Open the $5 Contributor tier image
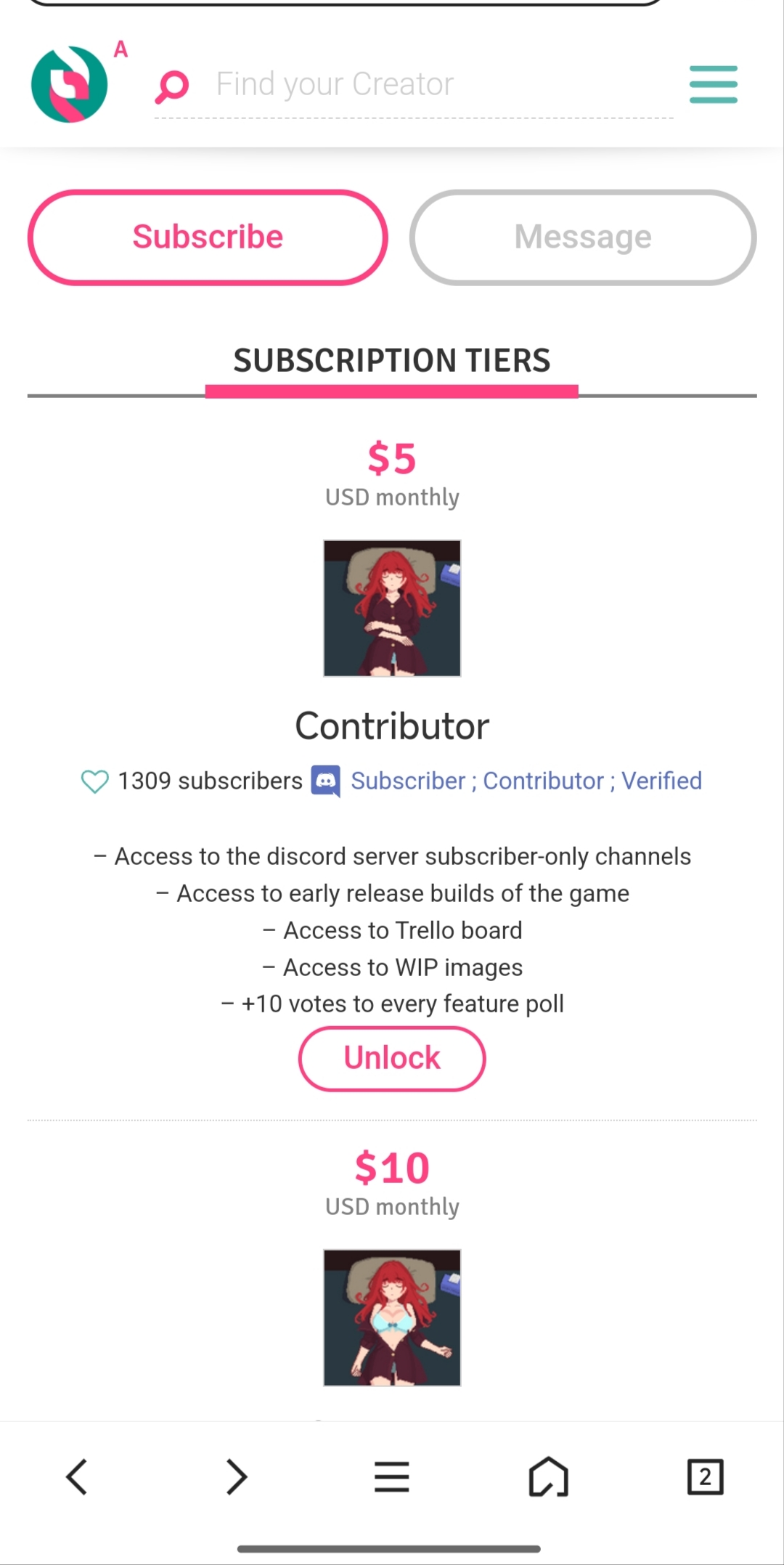This screenshot has width=784, height=1565. click(x=392, y=608)
